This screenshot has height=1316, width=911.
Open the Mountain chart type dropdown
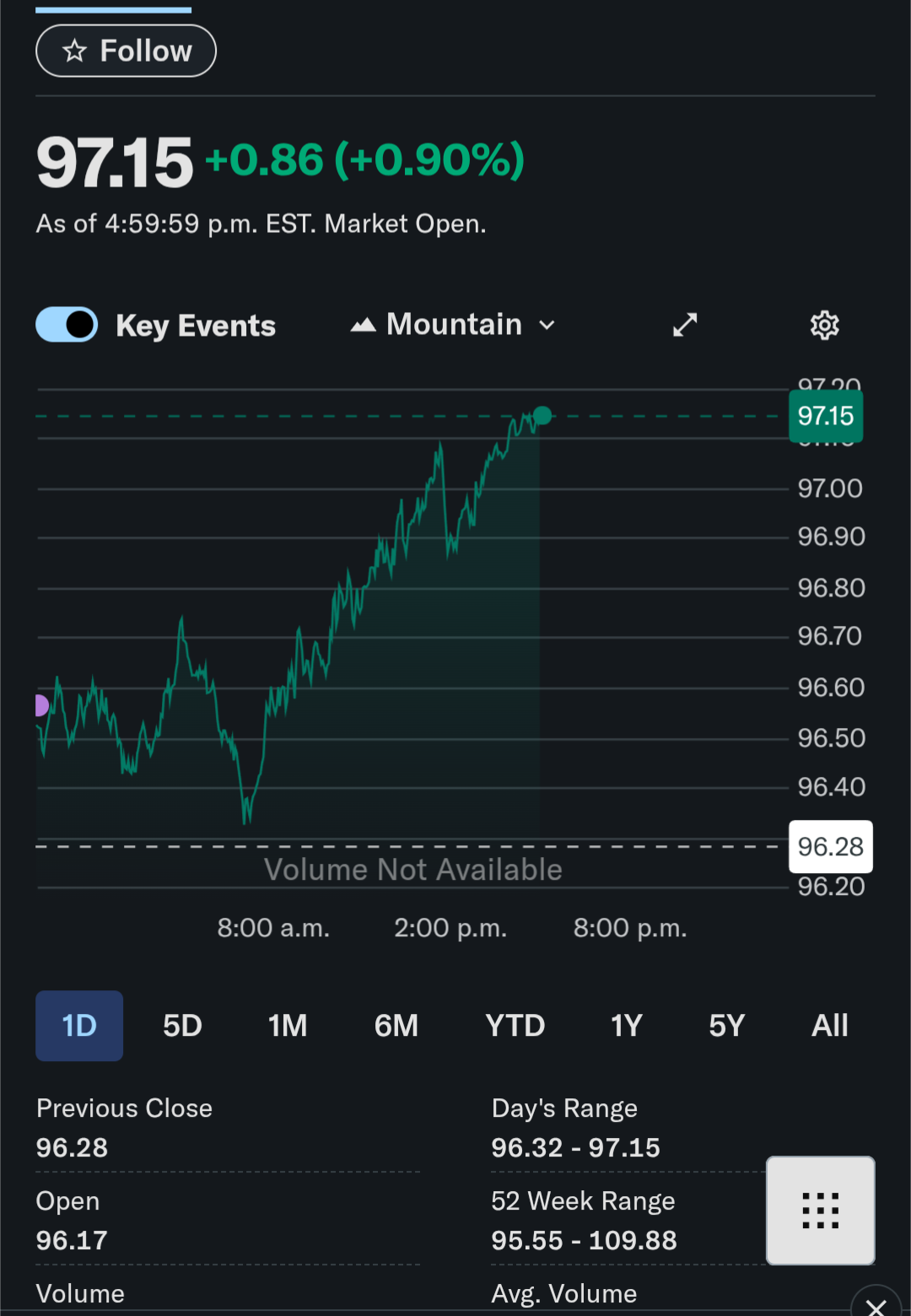pyautogui.click(x=453, y=325)
